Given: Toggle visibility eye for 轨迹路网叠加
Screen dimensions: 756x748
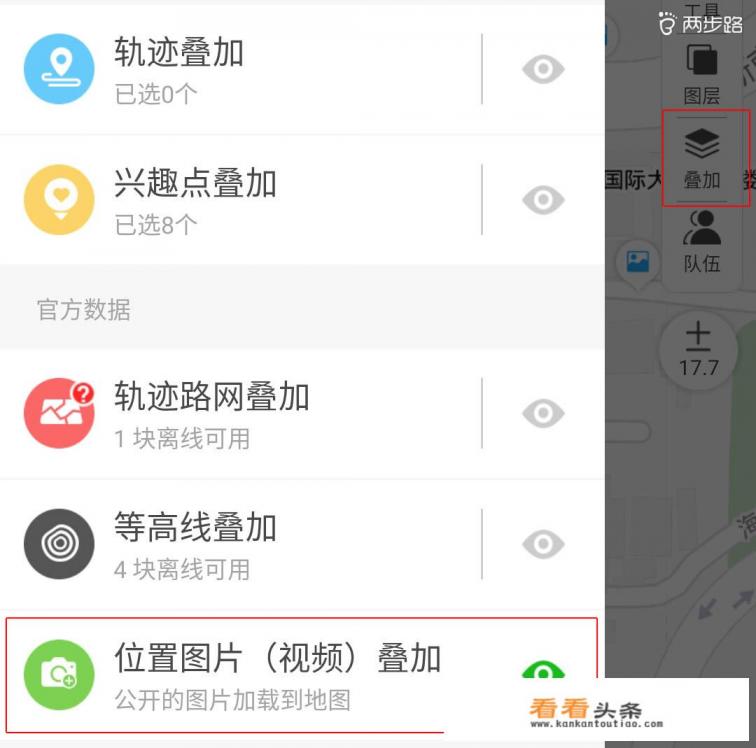Looking at the screenshot, I should click(543, 413).
